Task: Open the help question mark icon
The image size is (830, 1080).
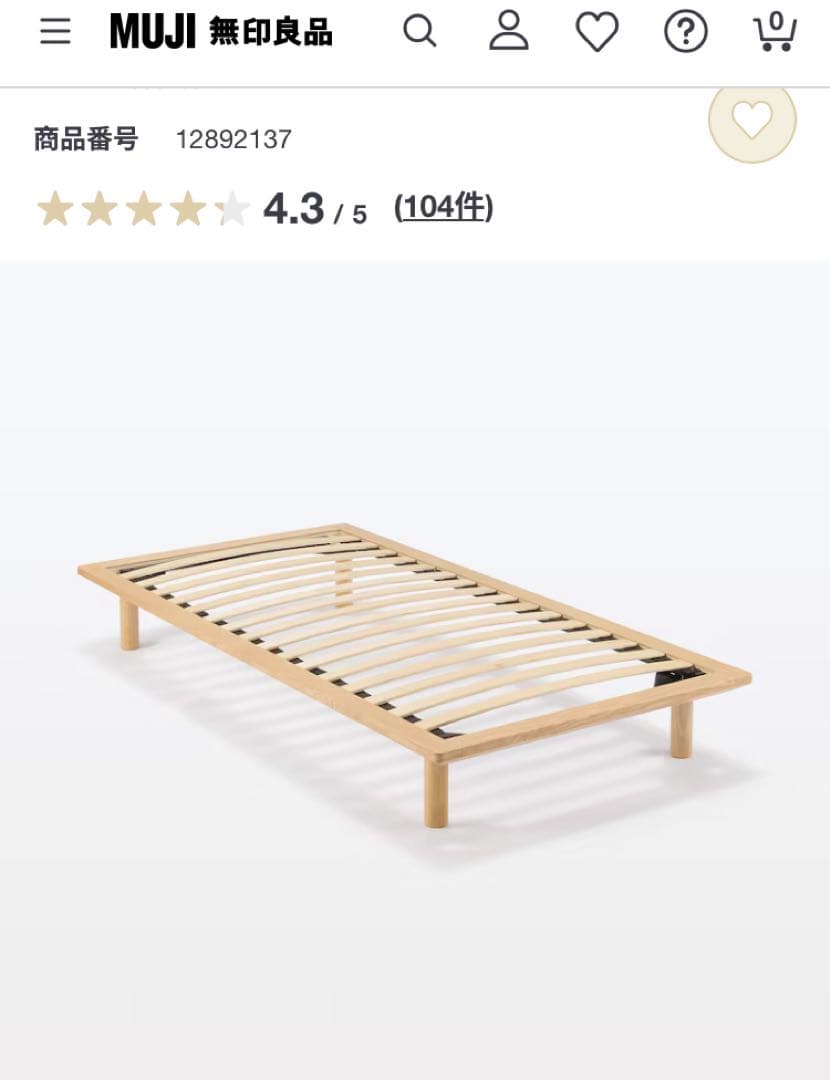Action: point(686,32)
